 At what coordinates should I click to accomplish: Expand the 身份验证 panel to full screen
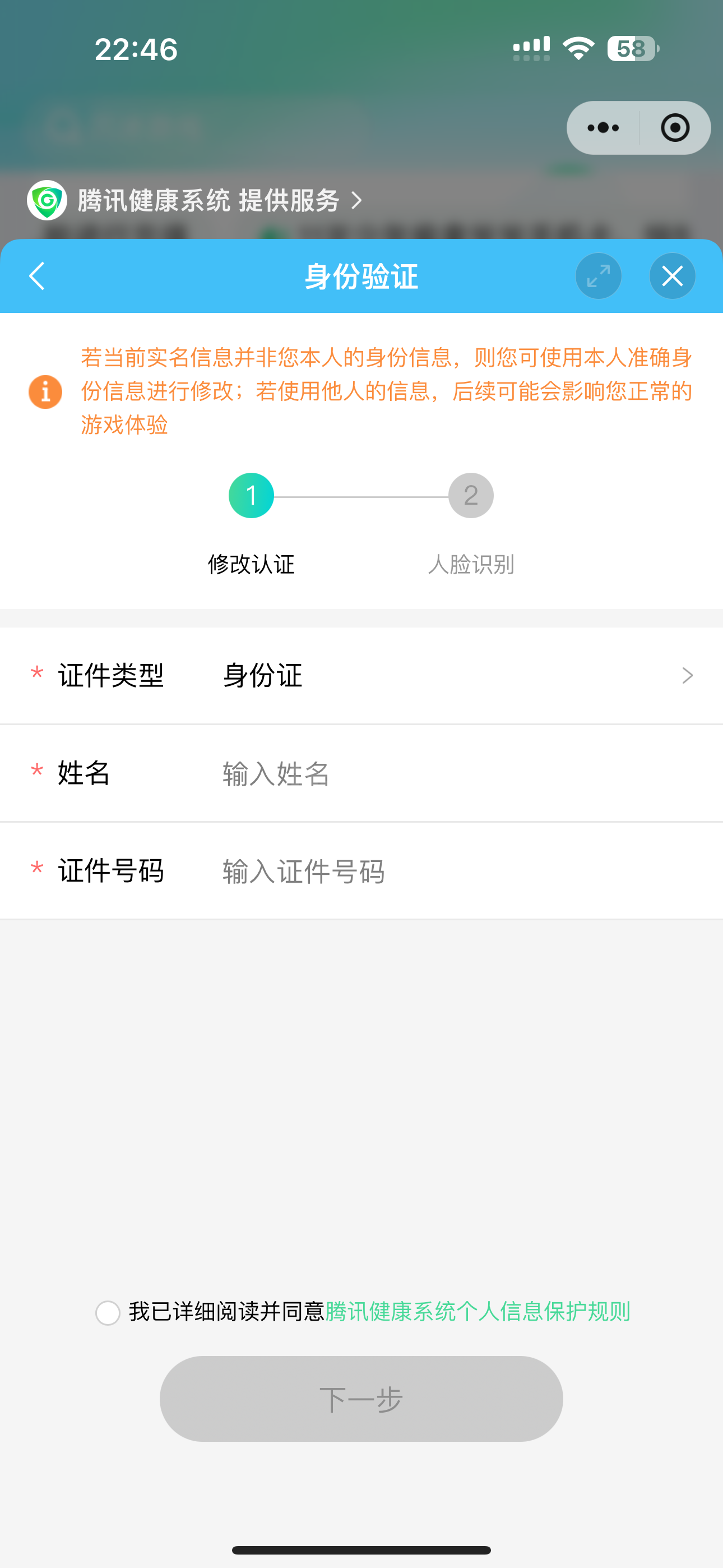pyautogui.click(x=598, y=276)
